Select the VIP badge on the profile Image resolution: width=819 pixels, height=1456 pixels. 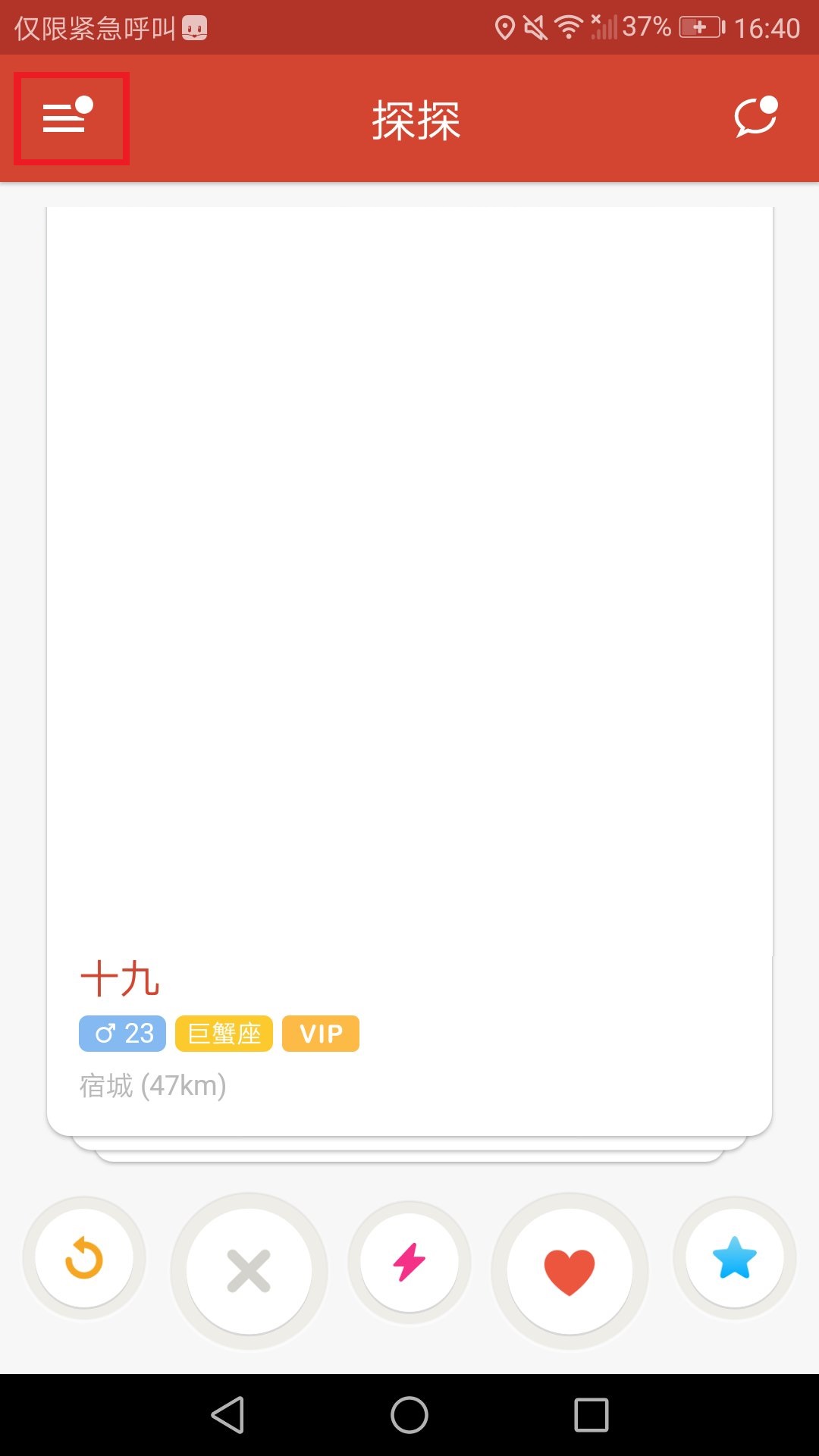tap(320, 1033)
